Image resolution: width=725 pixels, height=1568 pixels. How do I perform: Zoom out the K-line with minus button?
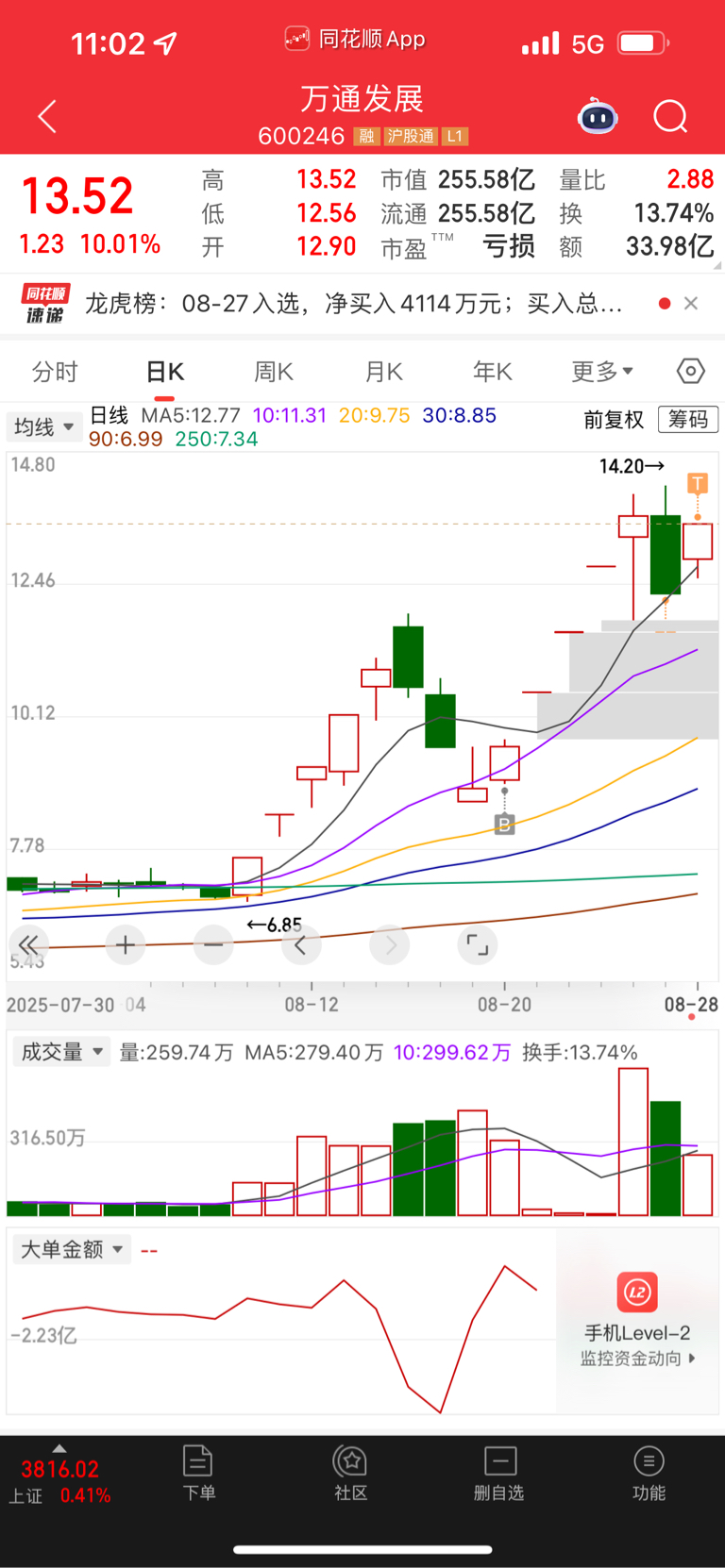[x=213, y=944]
